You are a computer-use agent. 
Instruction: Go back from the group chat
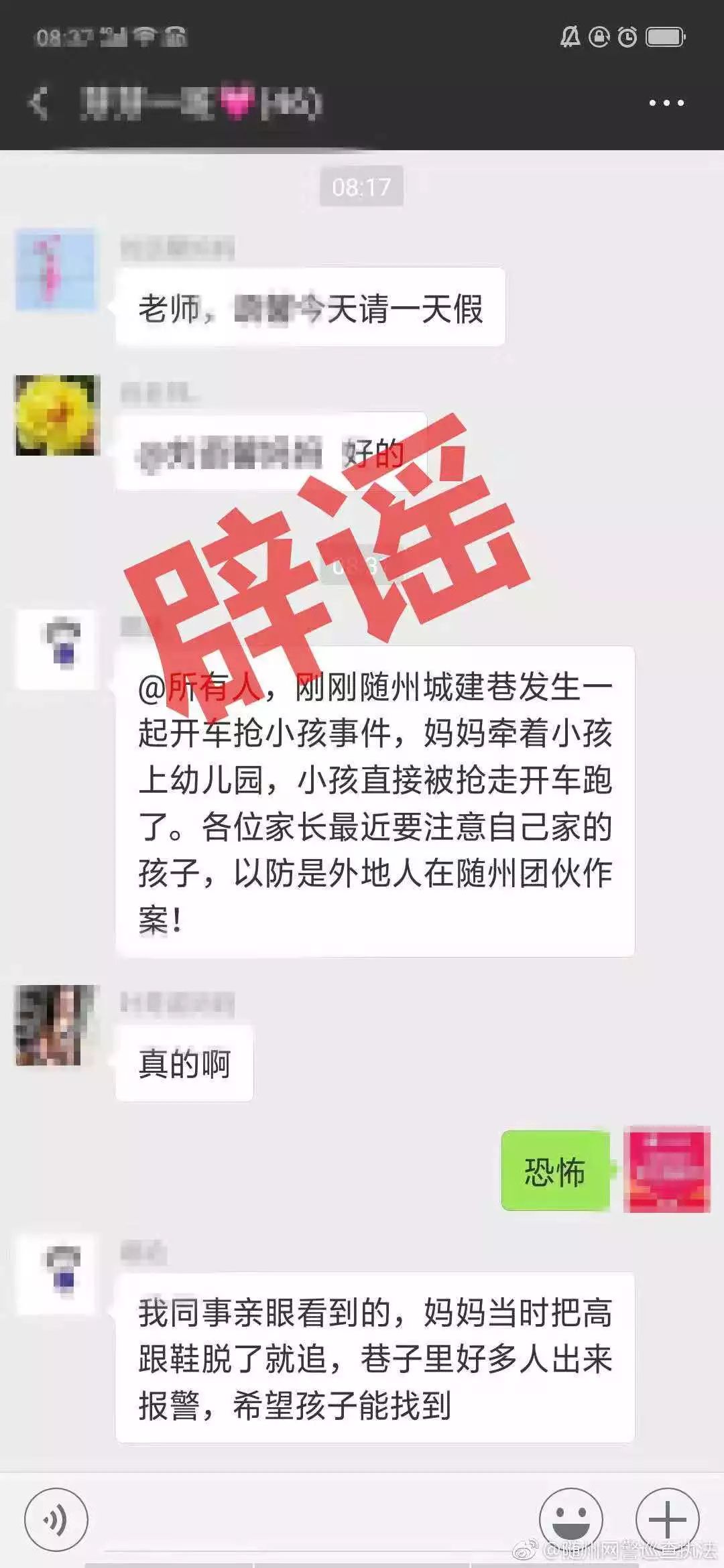point(39,103)
